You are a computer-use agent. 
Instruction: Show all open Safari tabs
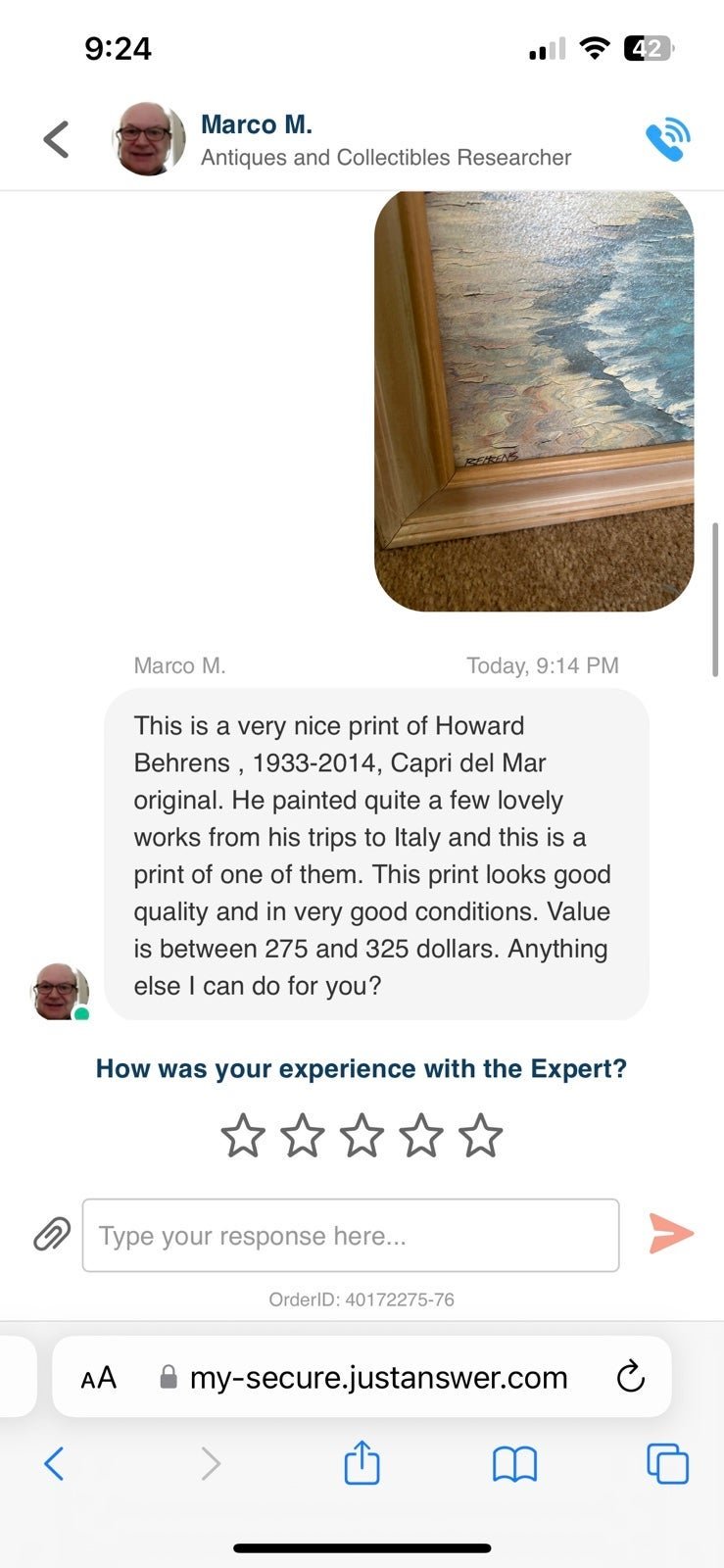coord(667,1464)
